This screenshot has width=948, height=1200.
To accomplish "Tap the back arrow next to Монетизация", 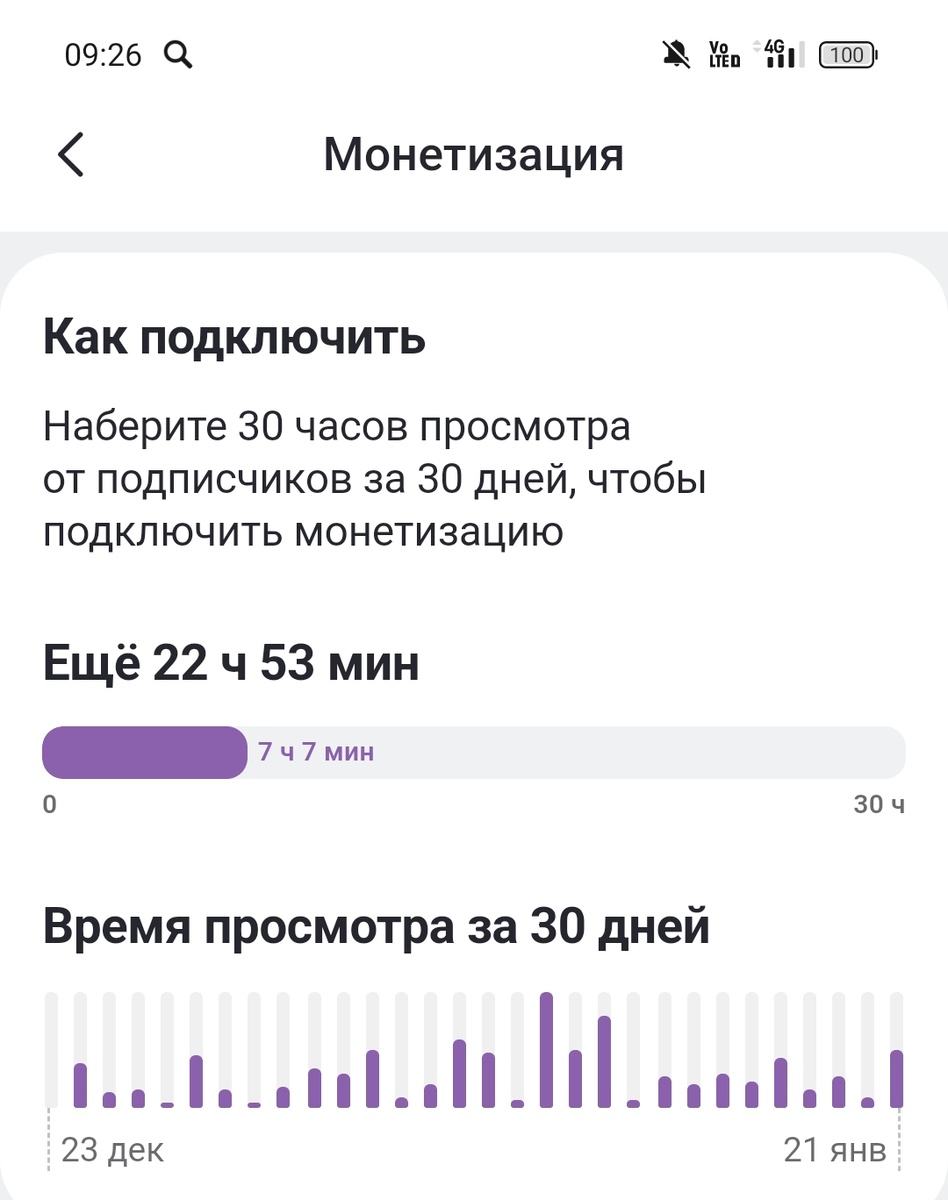I will point(68,155).
